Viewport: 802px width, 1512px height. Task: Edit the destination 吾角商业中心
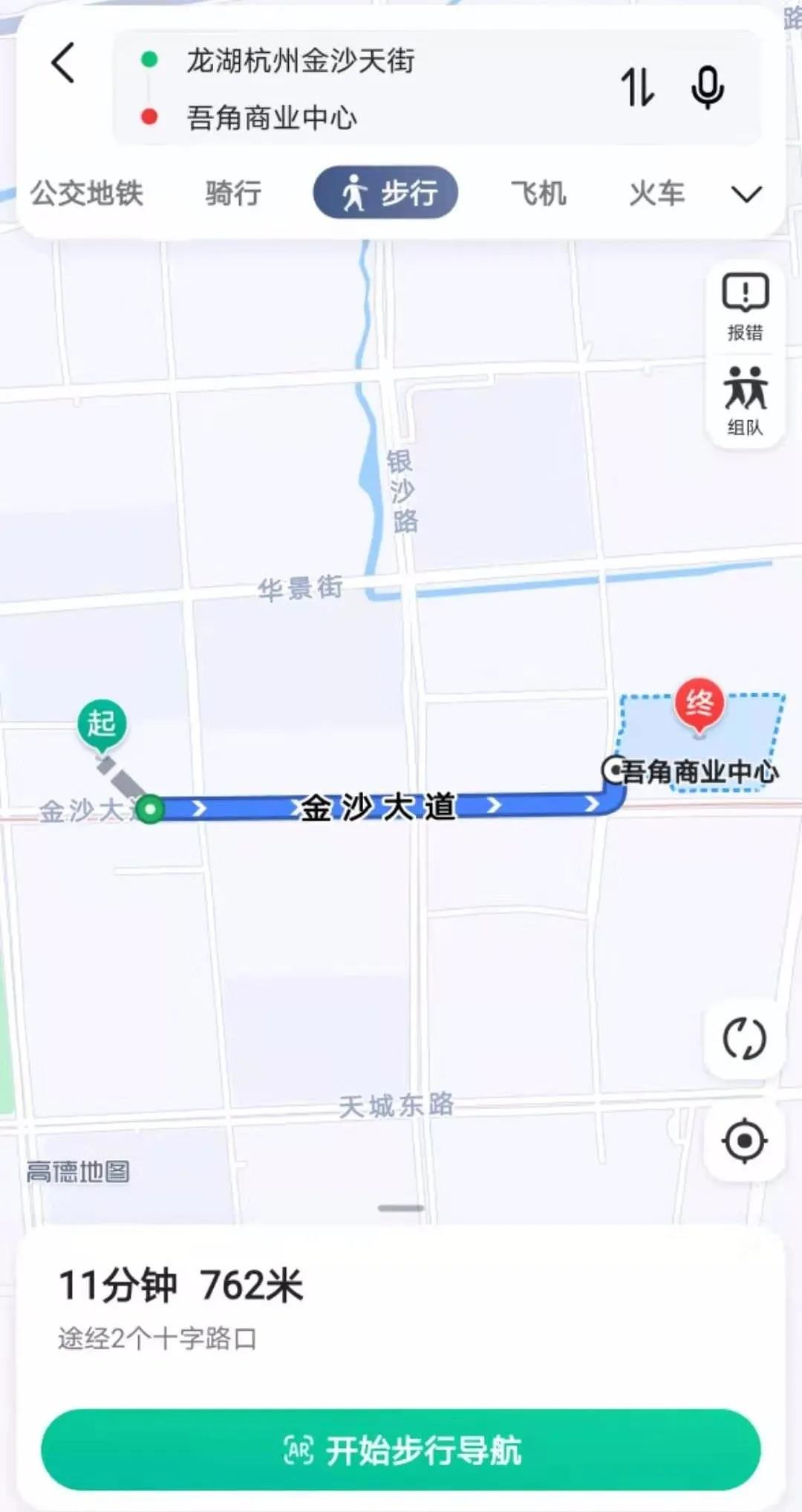272,117
